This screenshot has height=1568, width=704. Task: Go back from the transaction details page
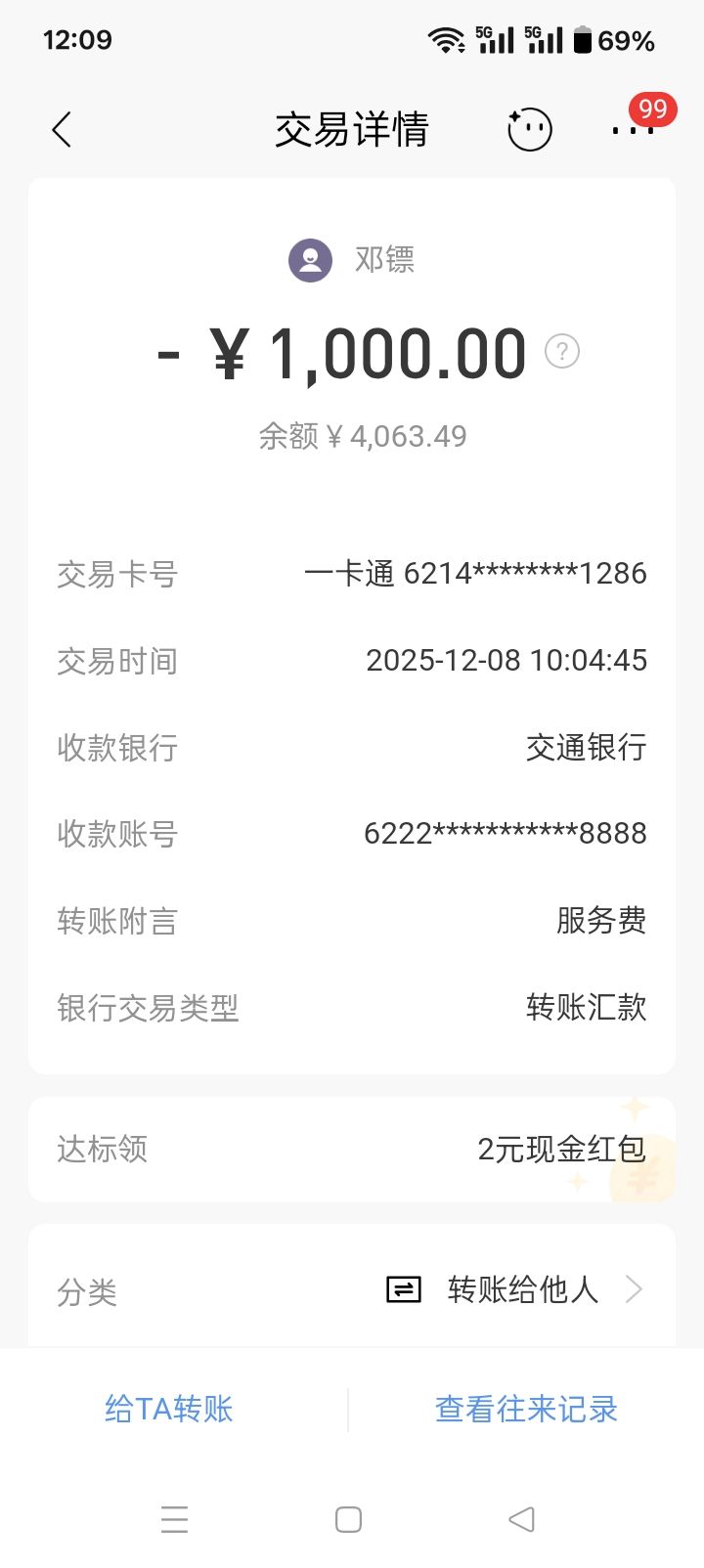pyautogui.click(x=62, y=129)
